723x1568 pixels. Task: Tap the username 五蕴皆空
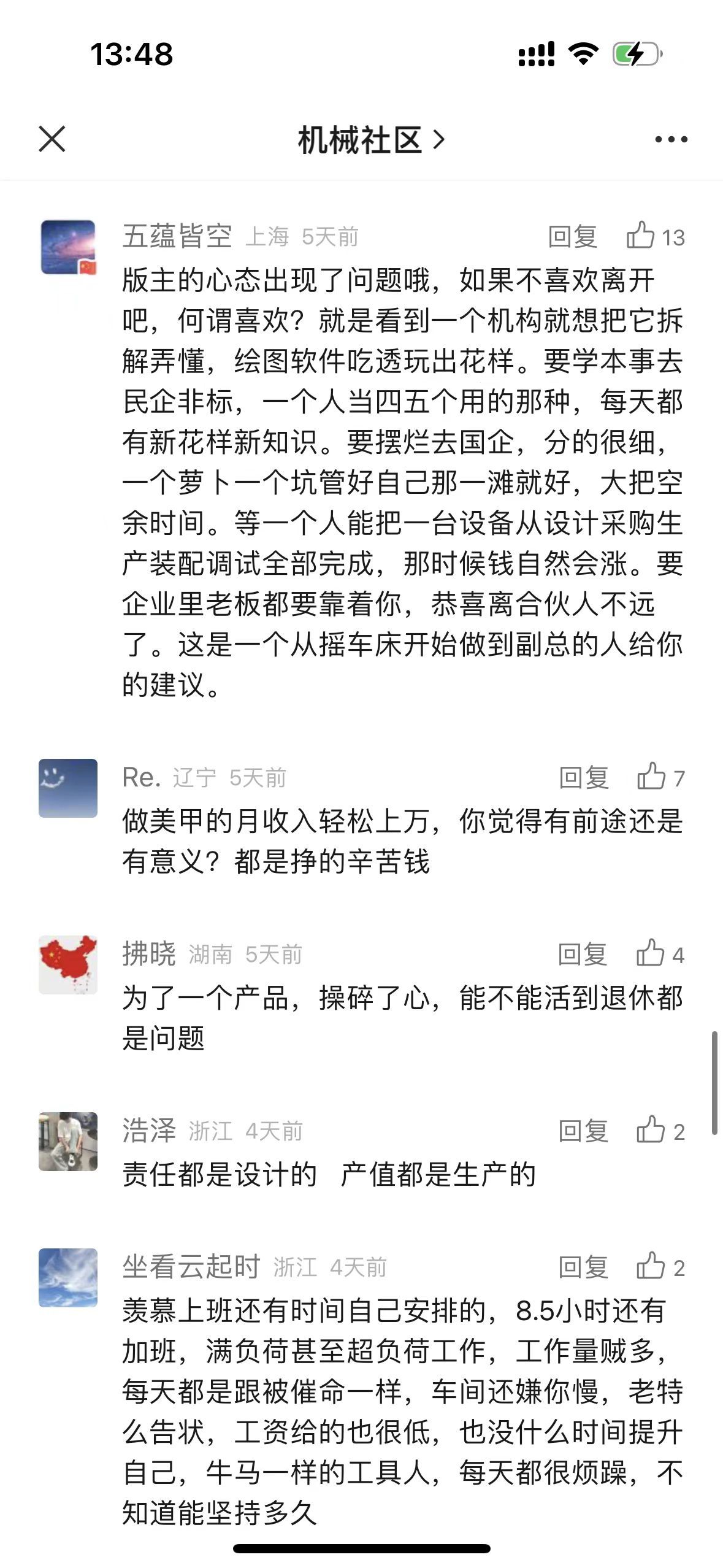click(x=177, y=237)
